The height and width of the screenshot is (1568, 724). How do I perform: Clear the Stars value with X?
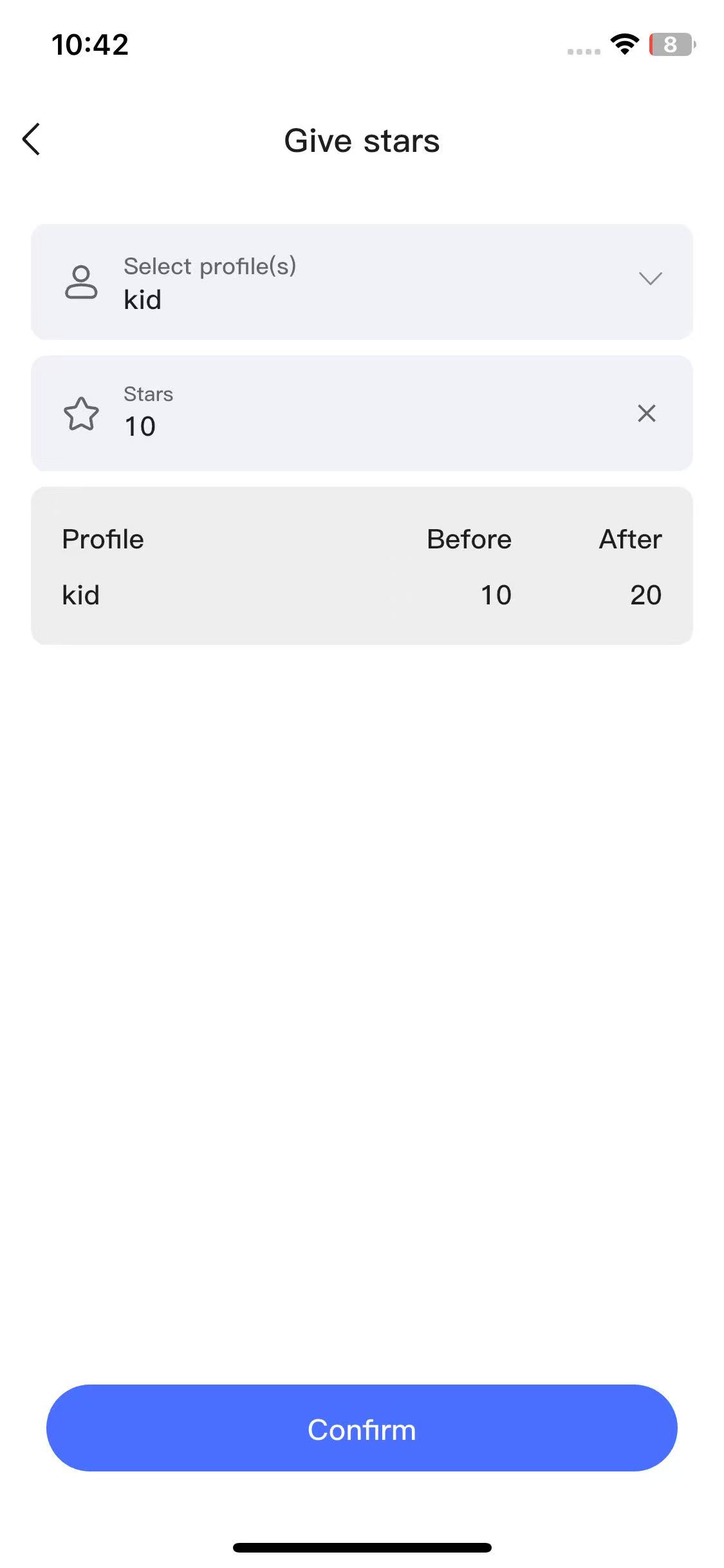646,413
